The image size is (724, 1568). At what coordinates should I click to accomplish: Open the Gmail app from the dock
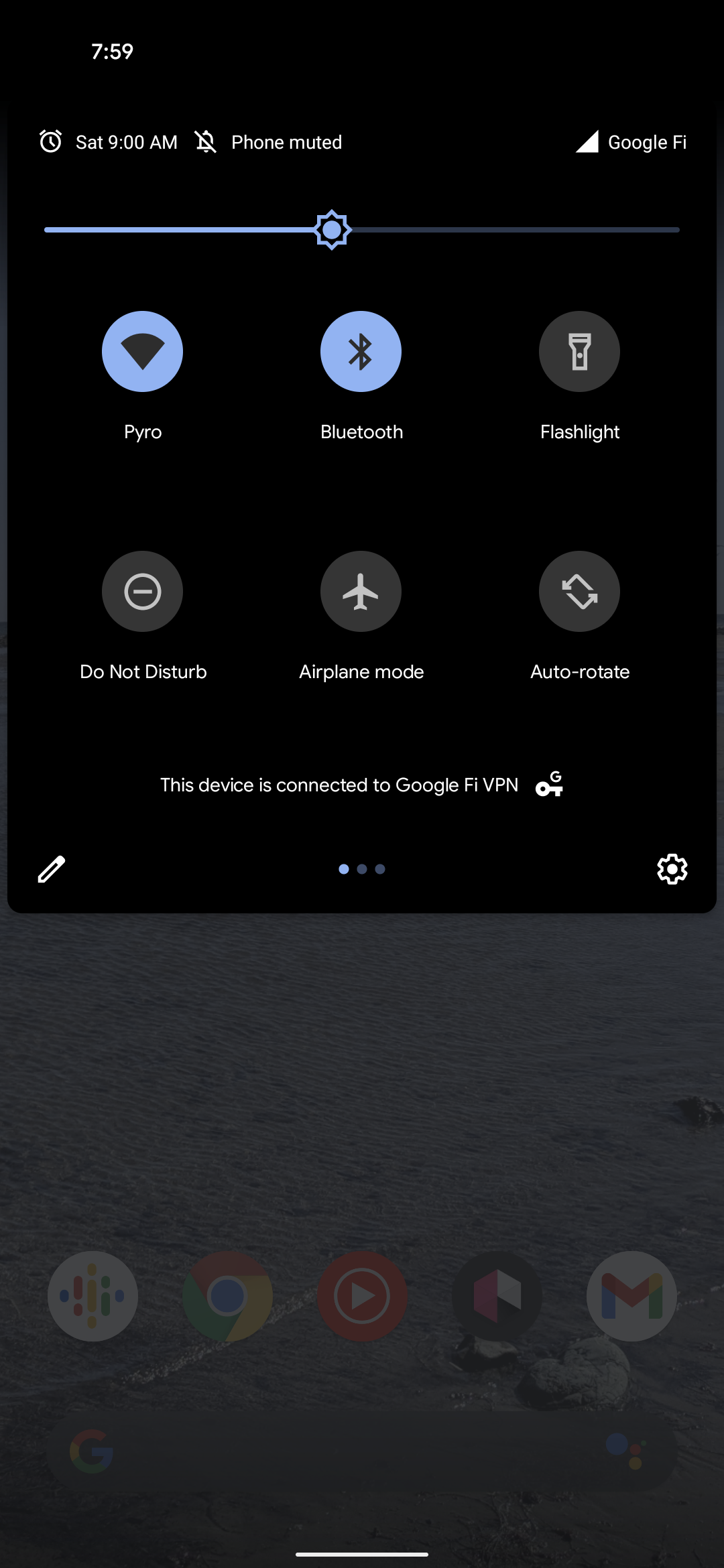click(631, 1295)
